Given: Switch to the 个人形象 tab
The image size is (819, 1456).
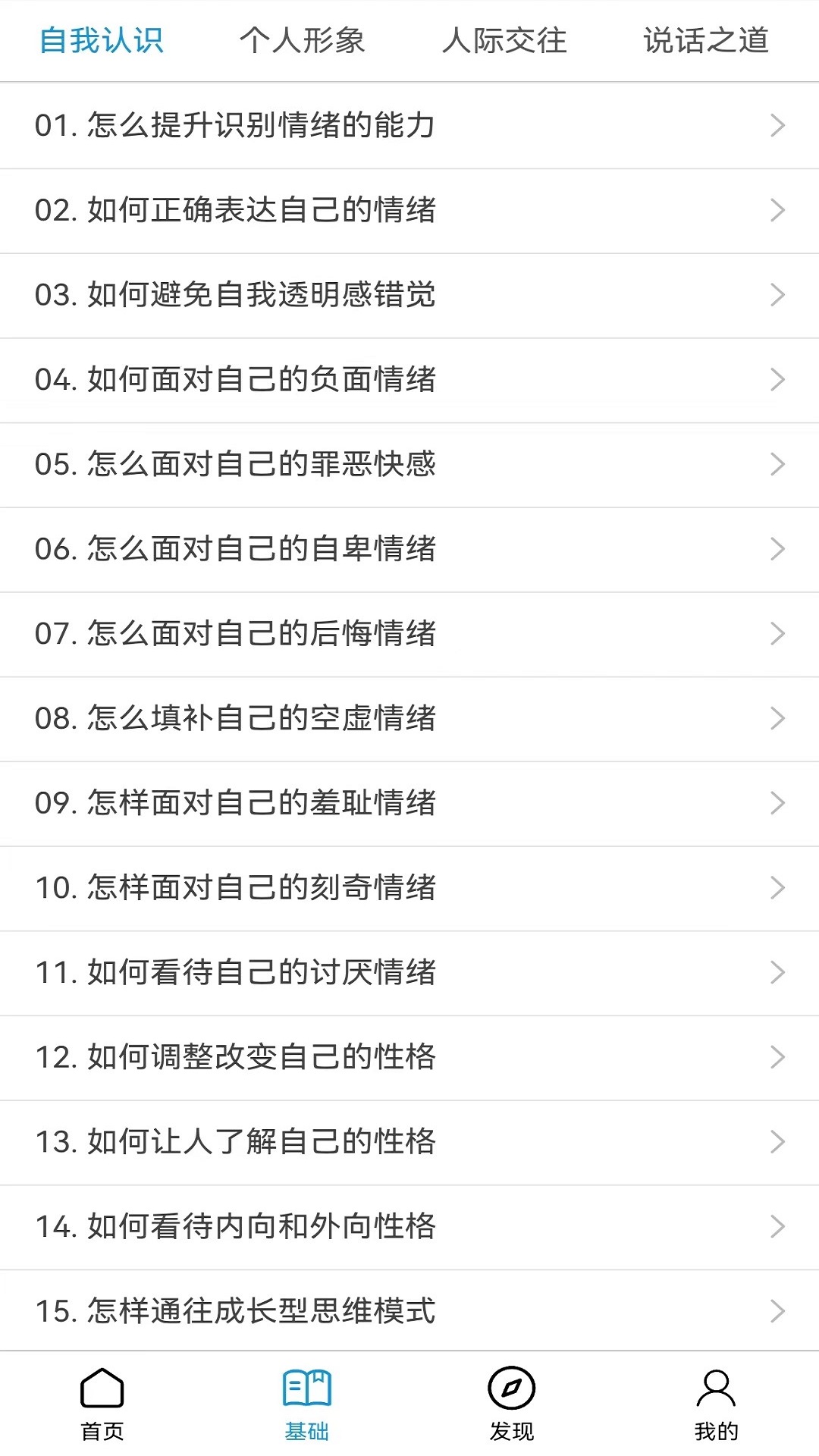Looking at the screenshot, I should (302, 41).
